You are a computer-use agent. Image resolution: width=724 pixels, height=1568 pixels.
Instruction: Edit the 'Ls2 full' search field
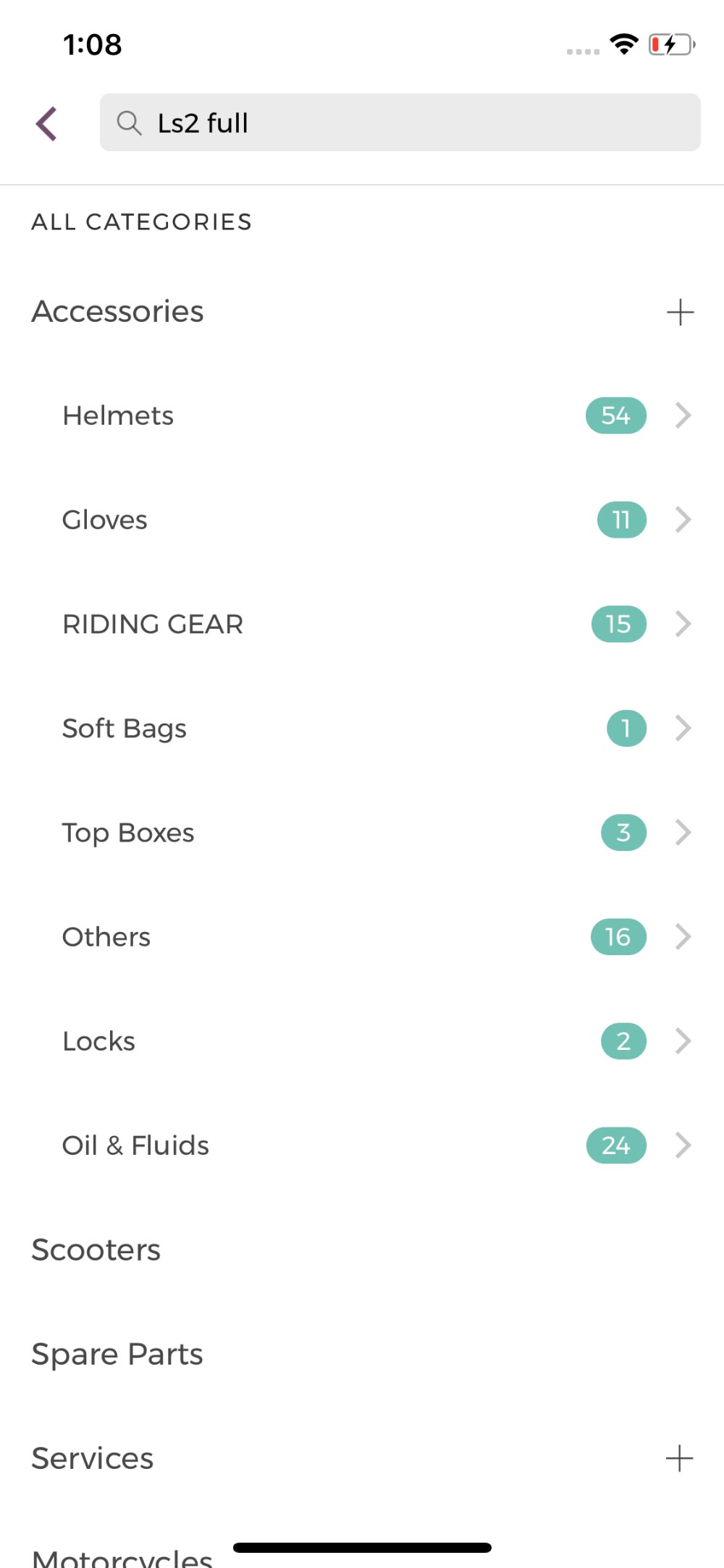(x=400, y=122)
